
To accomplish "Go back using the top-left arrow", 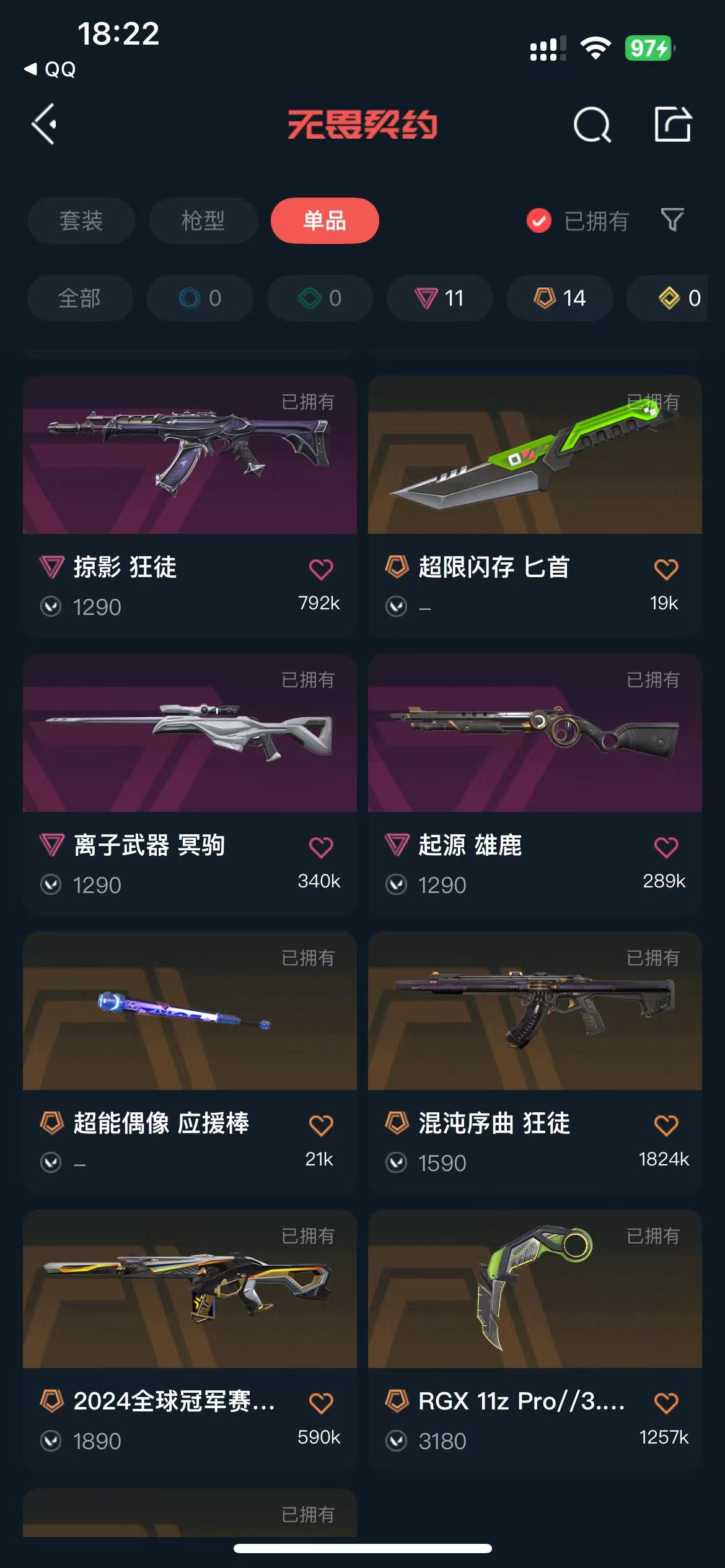I will coord(45,124).
